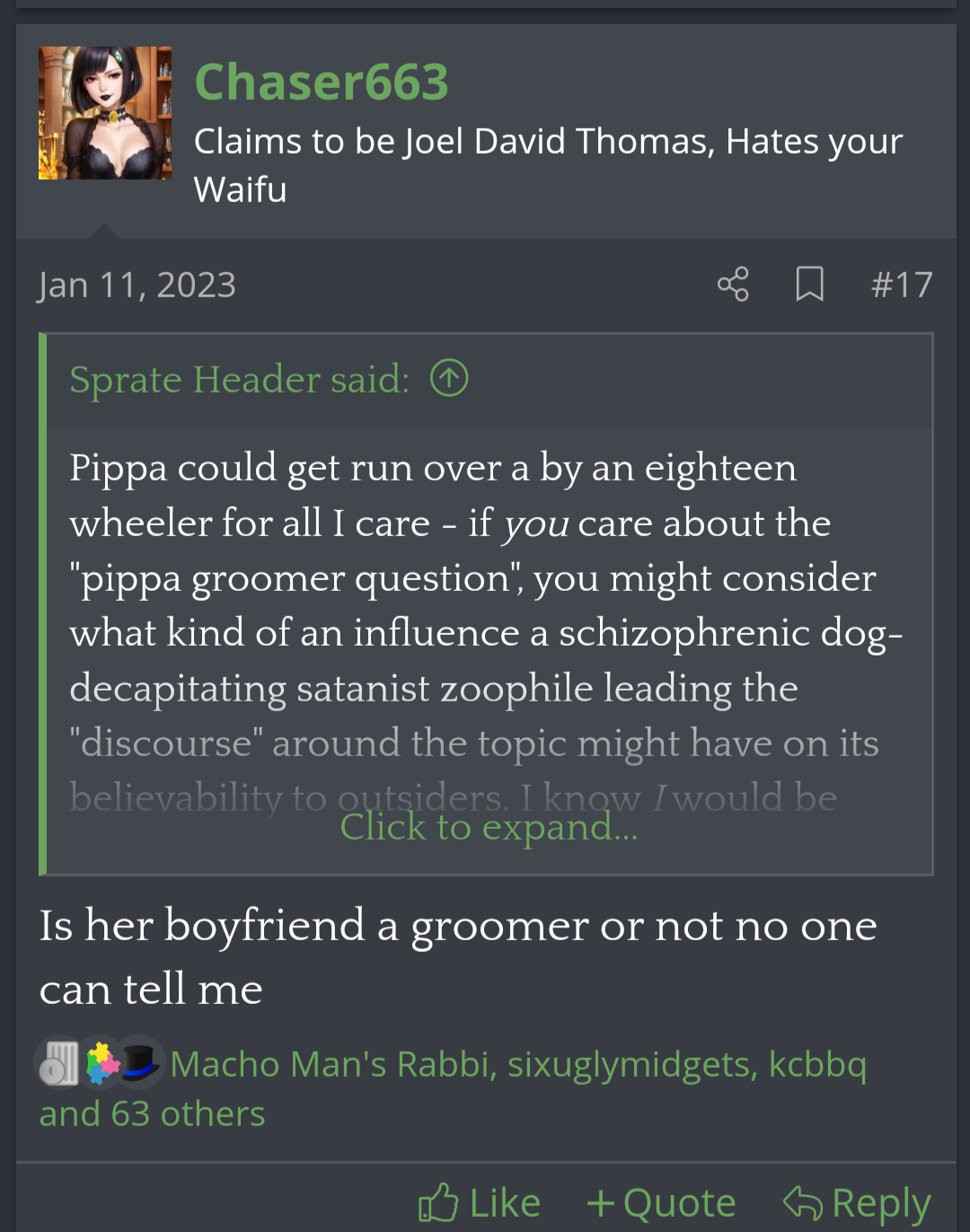The height and width of the screenshot is (1232, 970).
Task: Share post #17
Action: pos(733,284)
